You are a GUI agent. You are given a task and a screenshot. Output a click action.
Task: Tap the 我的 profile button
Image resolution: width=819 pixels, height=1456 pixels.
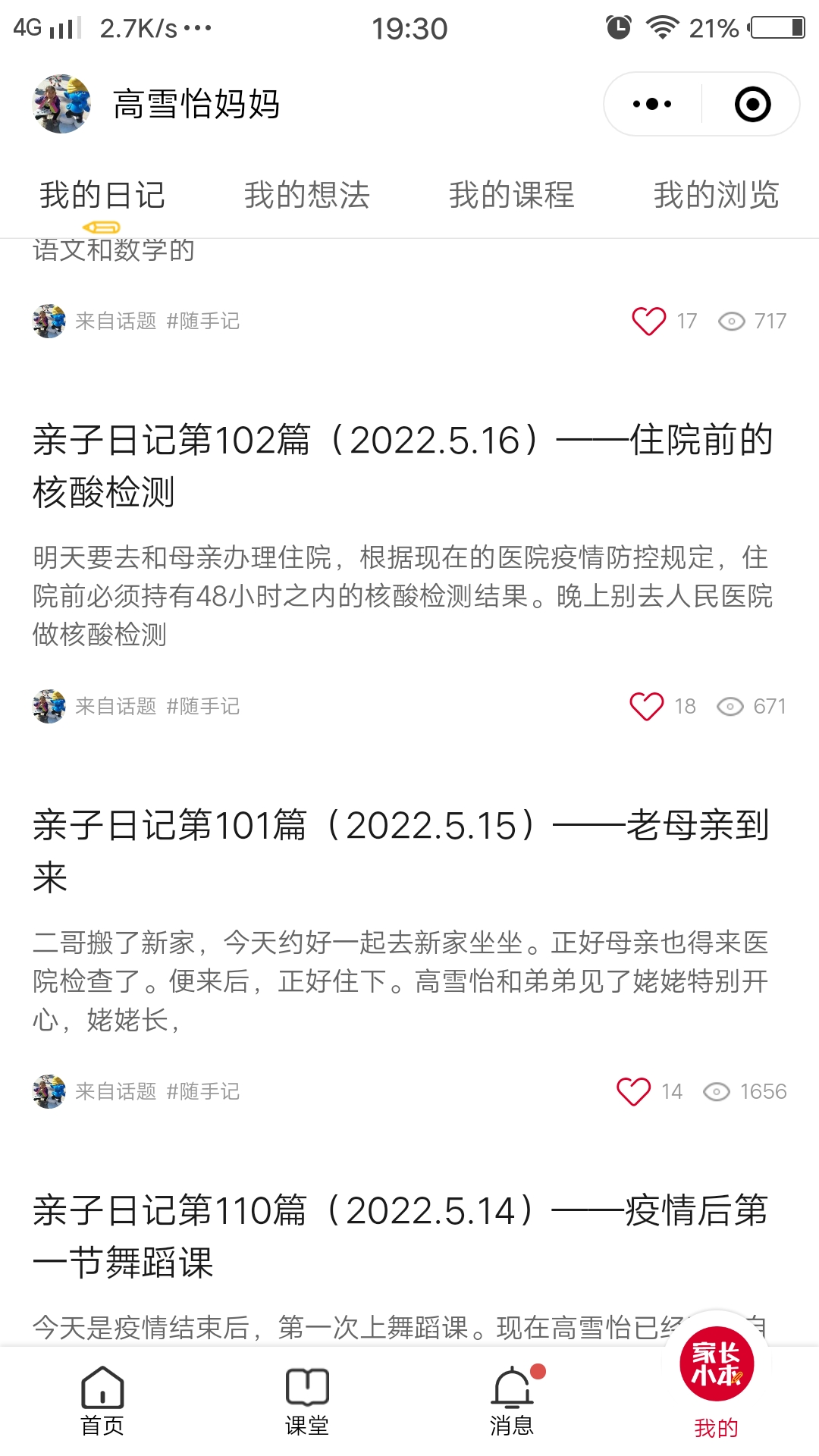pyautogui.click(x=715, y=1426)
